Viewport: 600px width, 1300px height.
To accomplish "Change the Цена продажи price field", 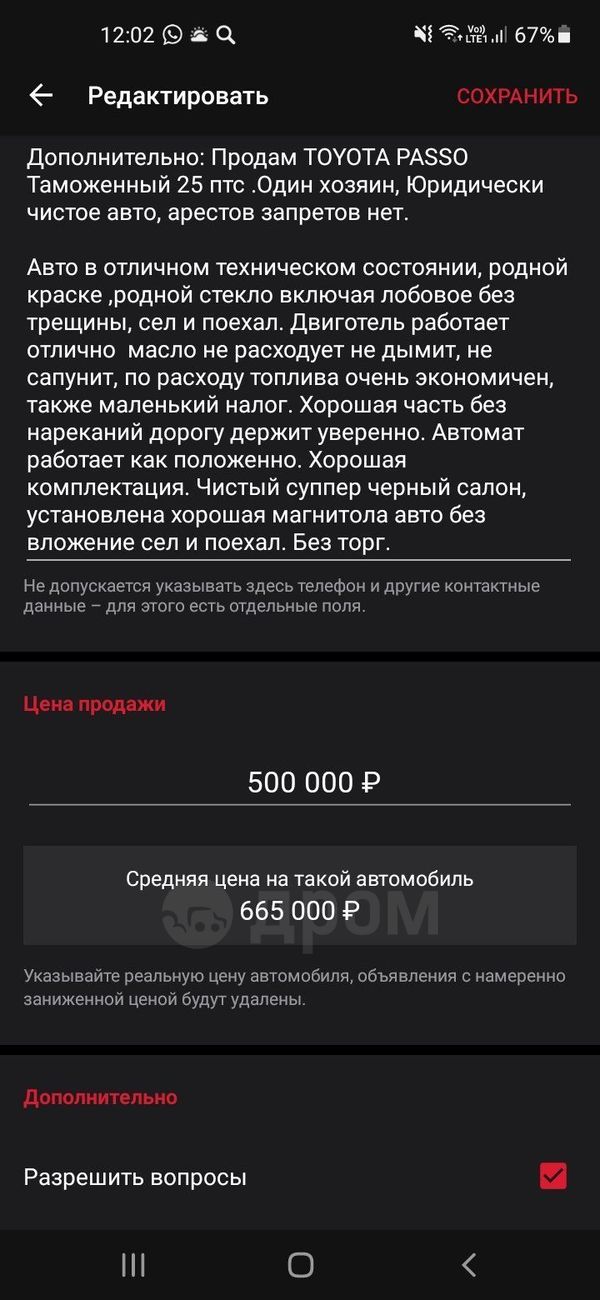I will click(300, 782).
